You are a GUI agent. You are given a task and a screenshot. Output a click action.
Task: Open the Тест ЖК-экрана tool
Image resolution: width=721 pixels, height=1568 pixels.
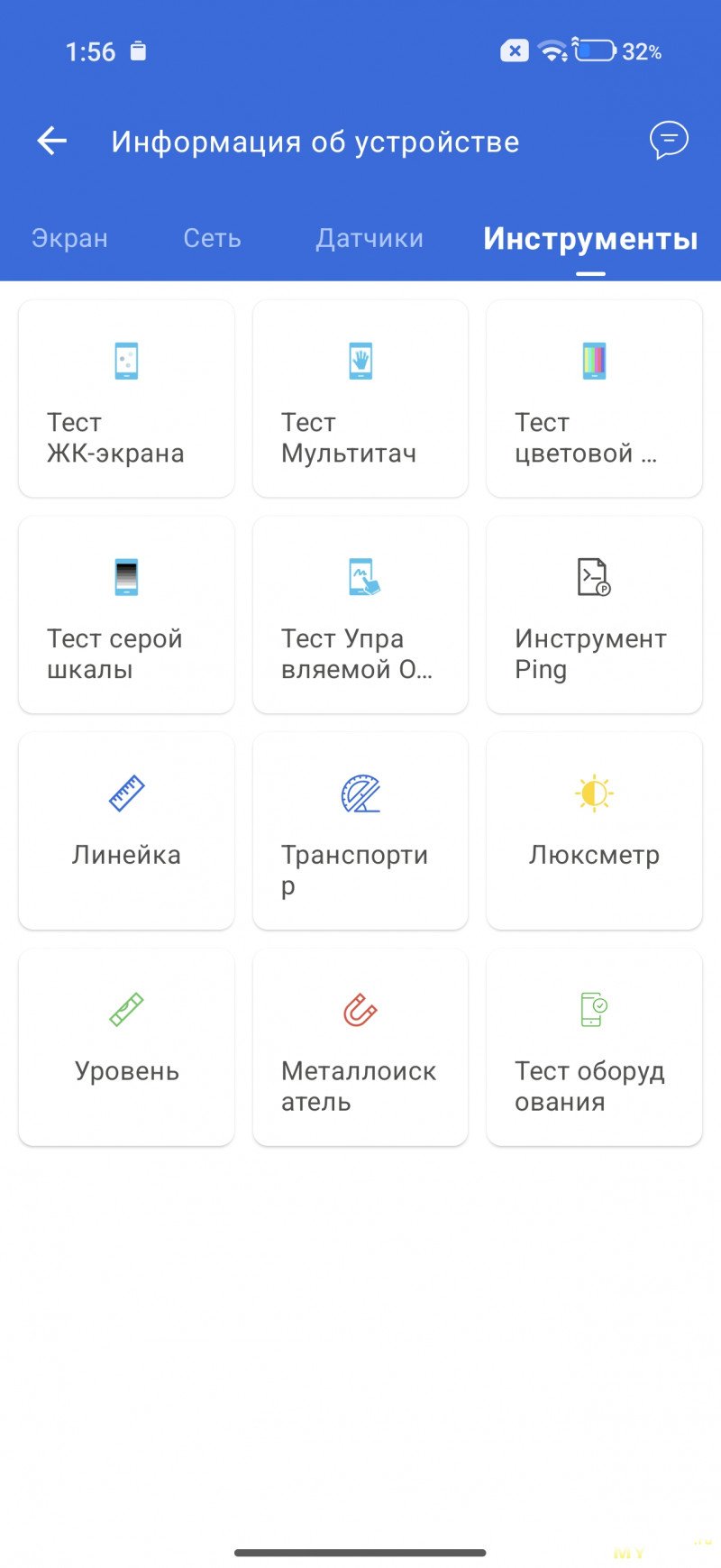click(x=126, y=399)
